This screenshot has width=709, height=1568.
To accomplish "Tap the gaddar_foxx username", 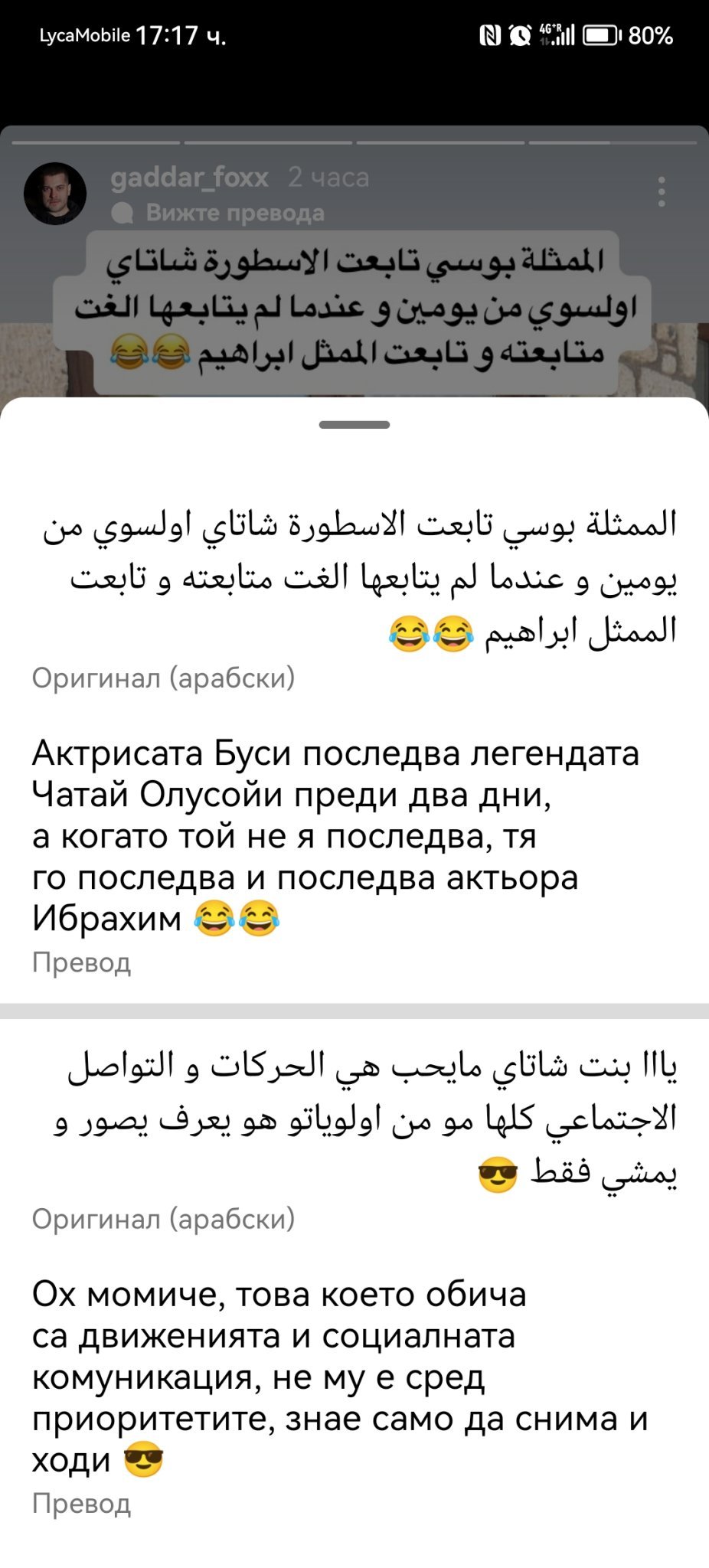I will 189,178.
